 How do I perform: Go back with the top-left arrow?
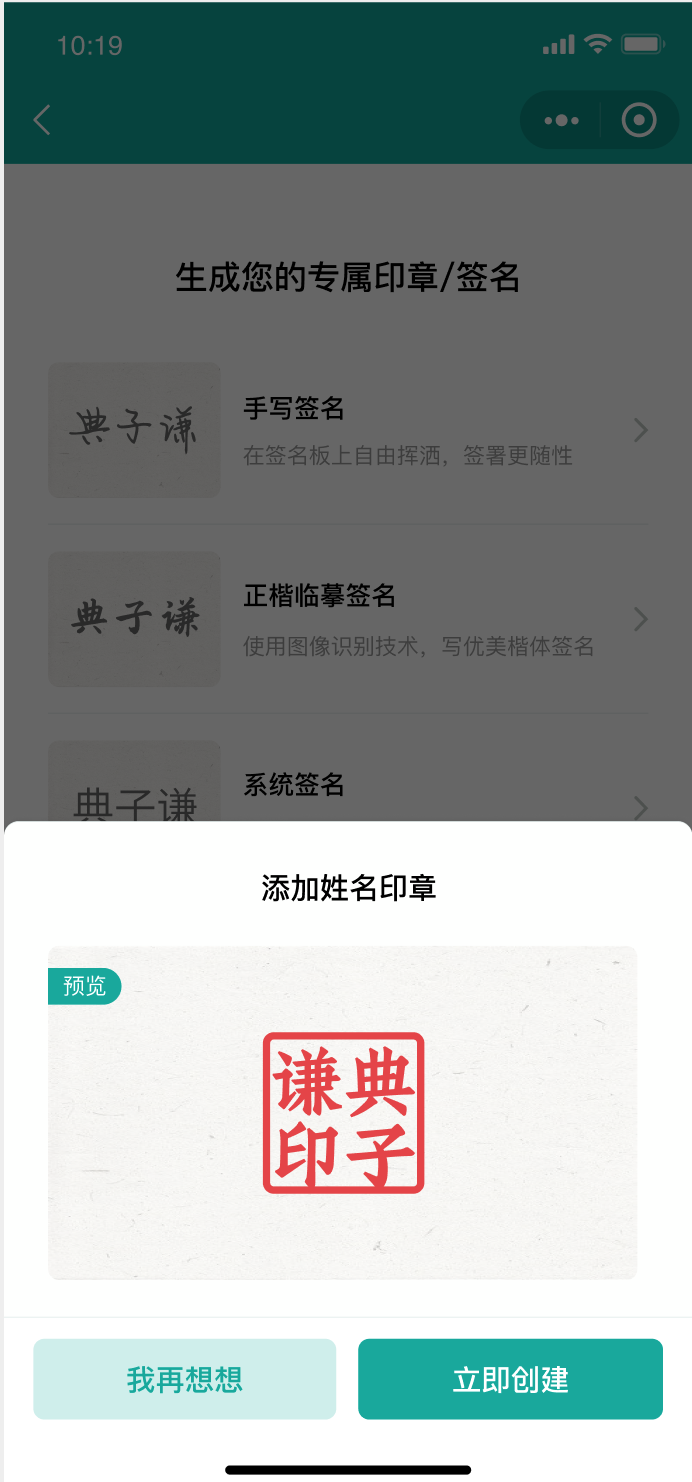tap(42, 121)
